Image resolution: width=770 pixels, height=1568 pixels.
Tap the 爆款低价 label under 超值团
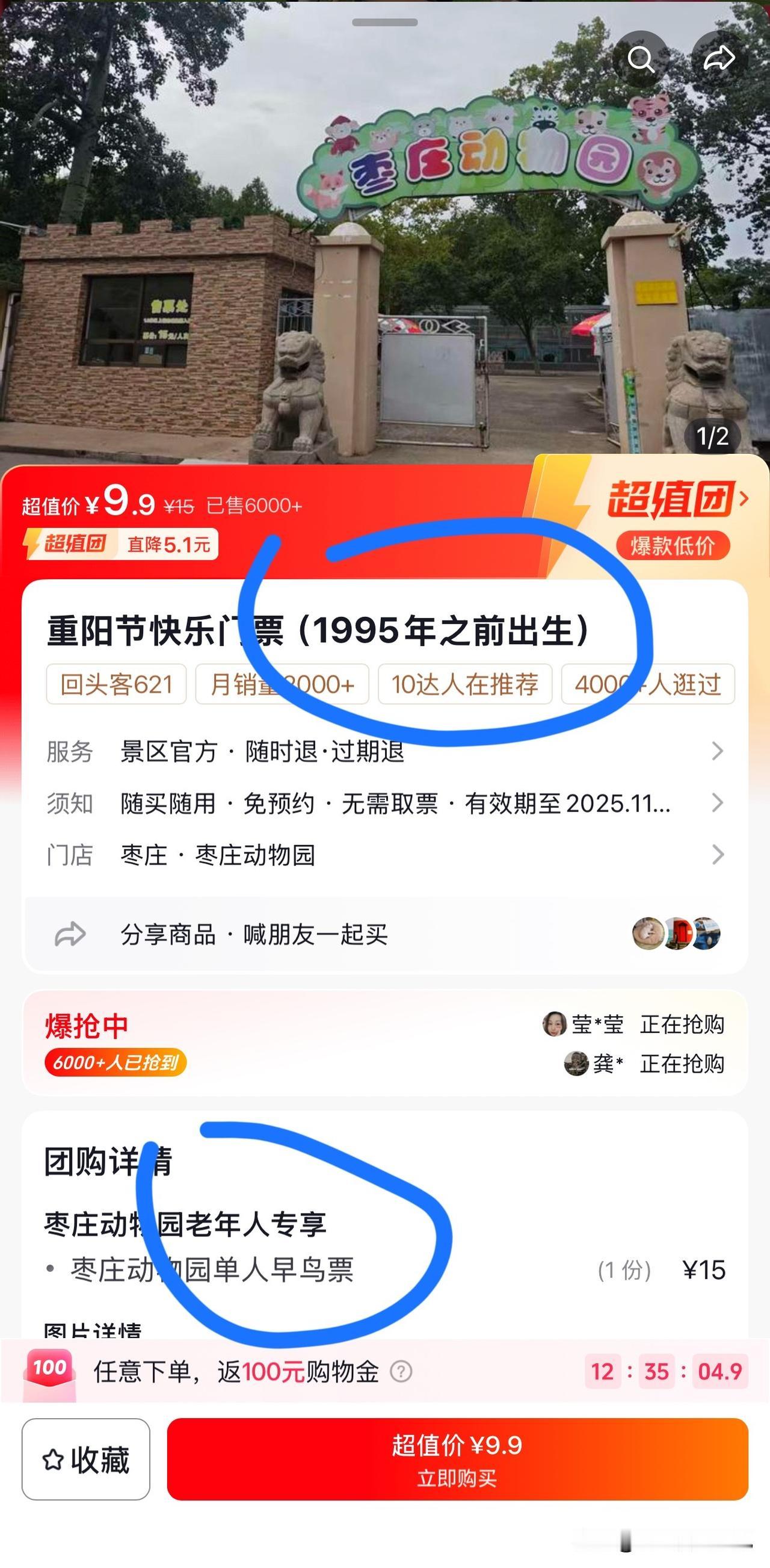point(675,547)
